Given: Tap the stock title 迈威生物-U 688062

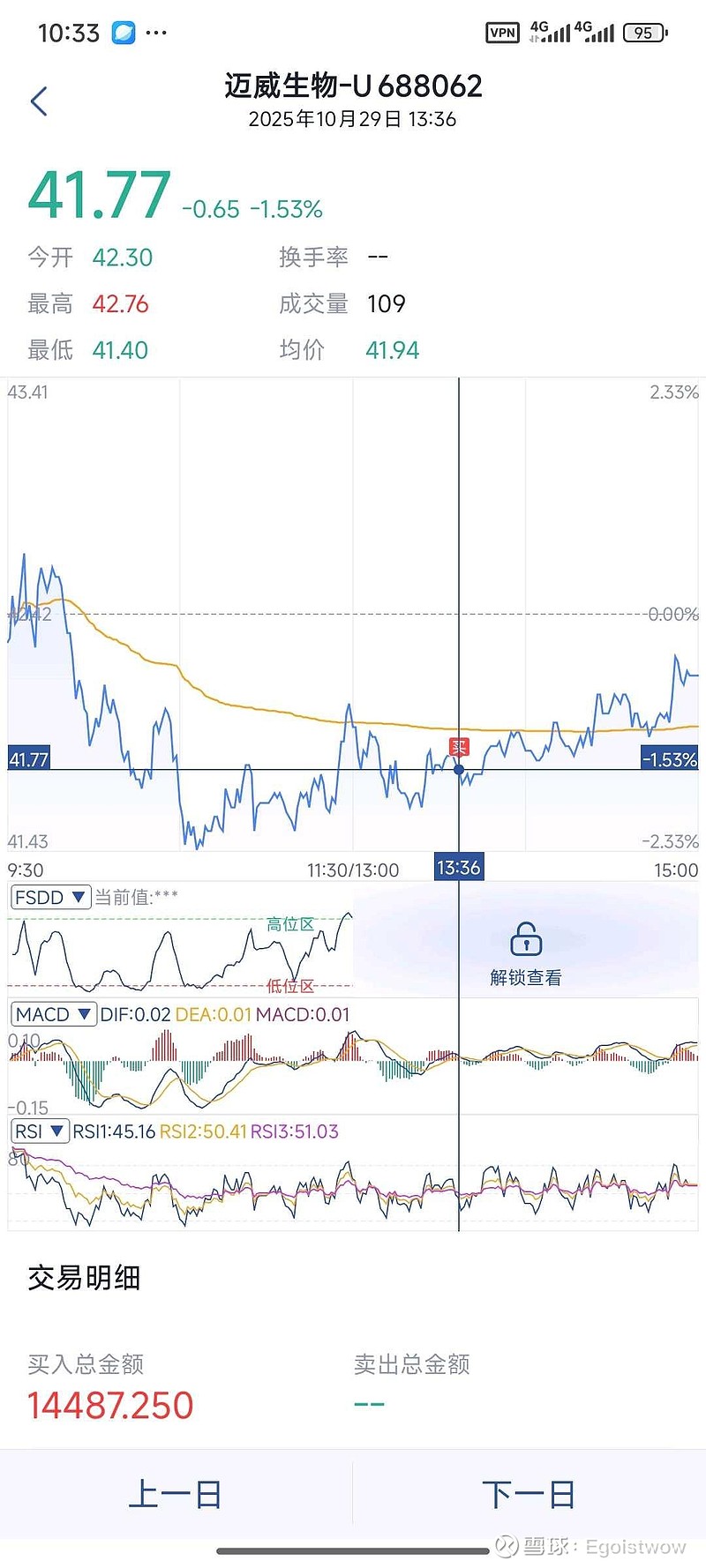Looking at the screenshot, I should (353, 86).
